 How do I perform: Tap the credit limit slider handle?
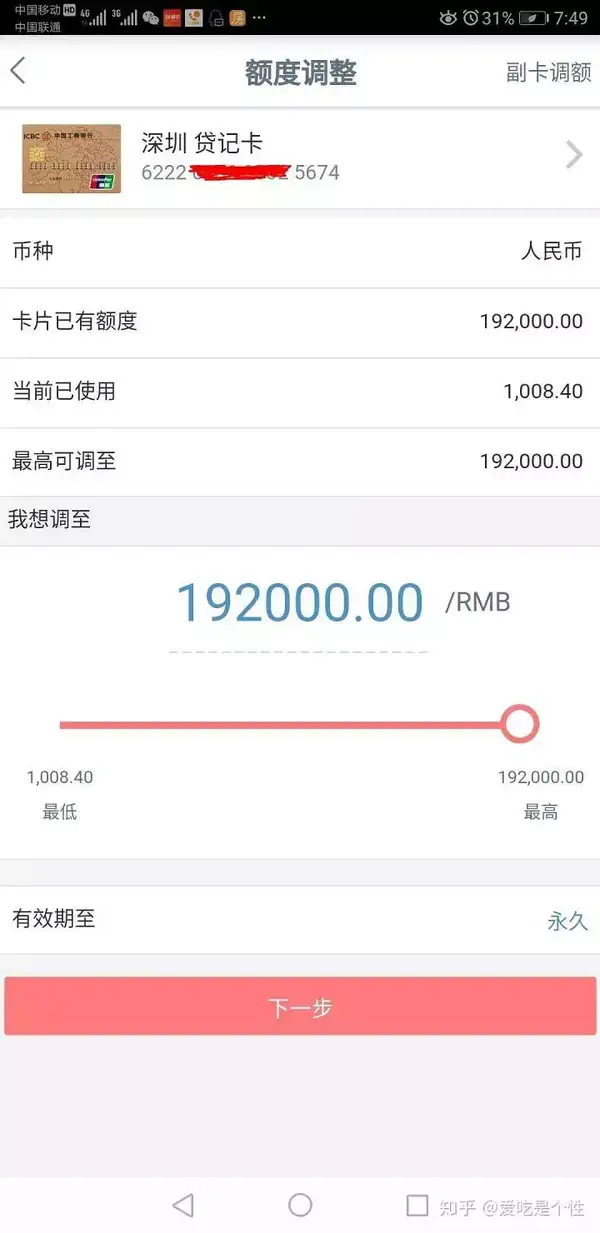click(520, 723)
